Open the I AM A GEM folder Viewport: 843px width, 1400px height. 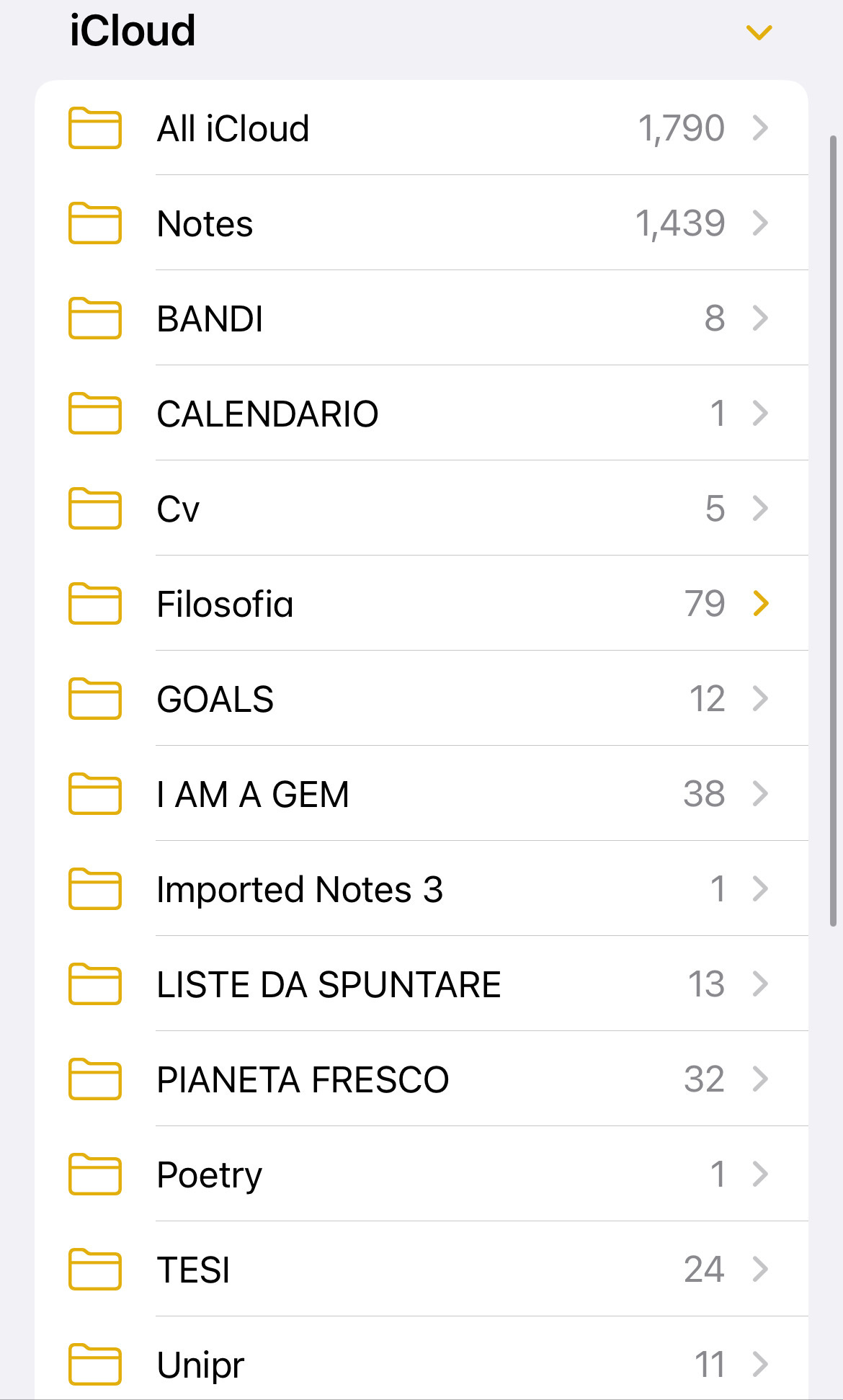tap(421, 793)
